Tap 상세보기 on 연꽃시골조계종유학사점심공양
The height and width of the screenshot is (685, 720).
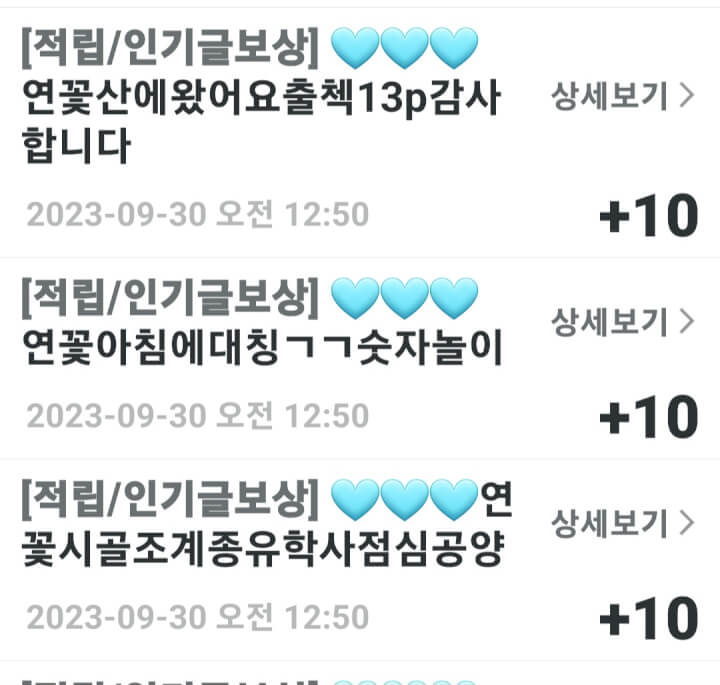622,522
